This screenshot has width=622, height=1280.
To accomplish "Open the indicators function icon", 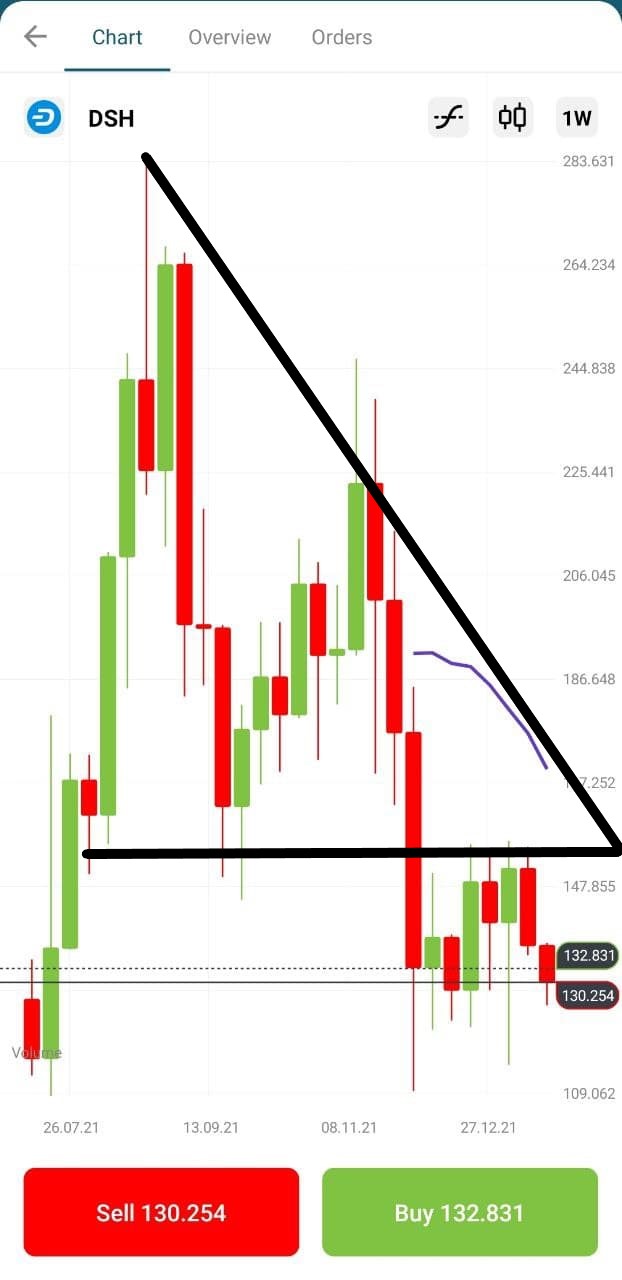I will click(x=448, y=118).
